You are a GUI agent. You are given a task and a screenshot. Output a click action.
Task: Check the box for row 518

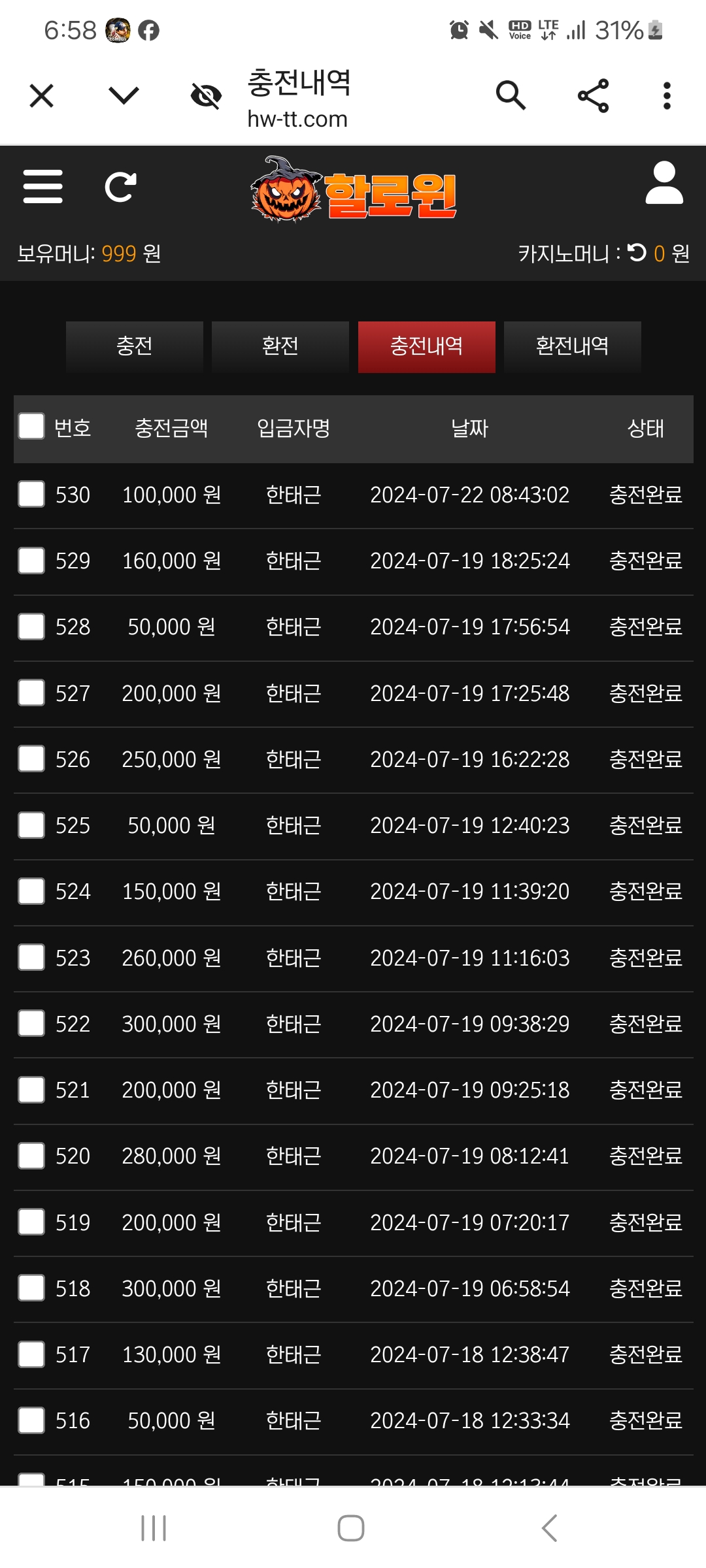pyautogui.click(x=31, y=1288)
